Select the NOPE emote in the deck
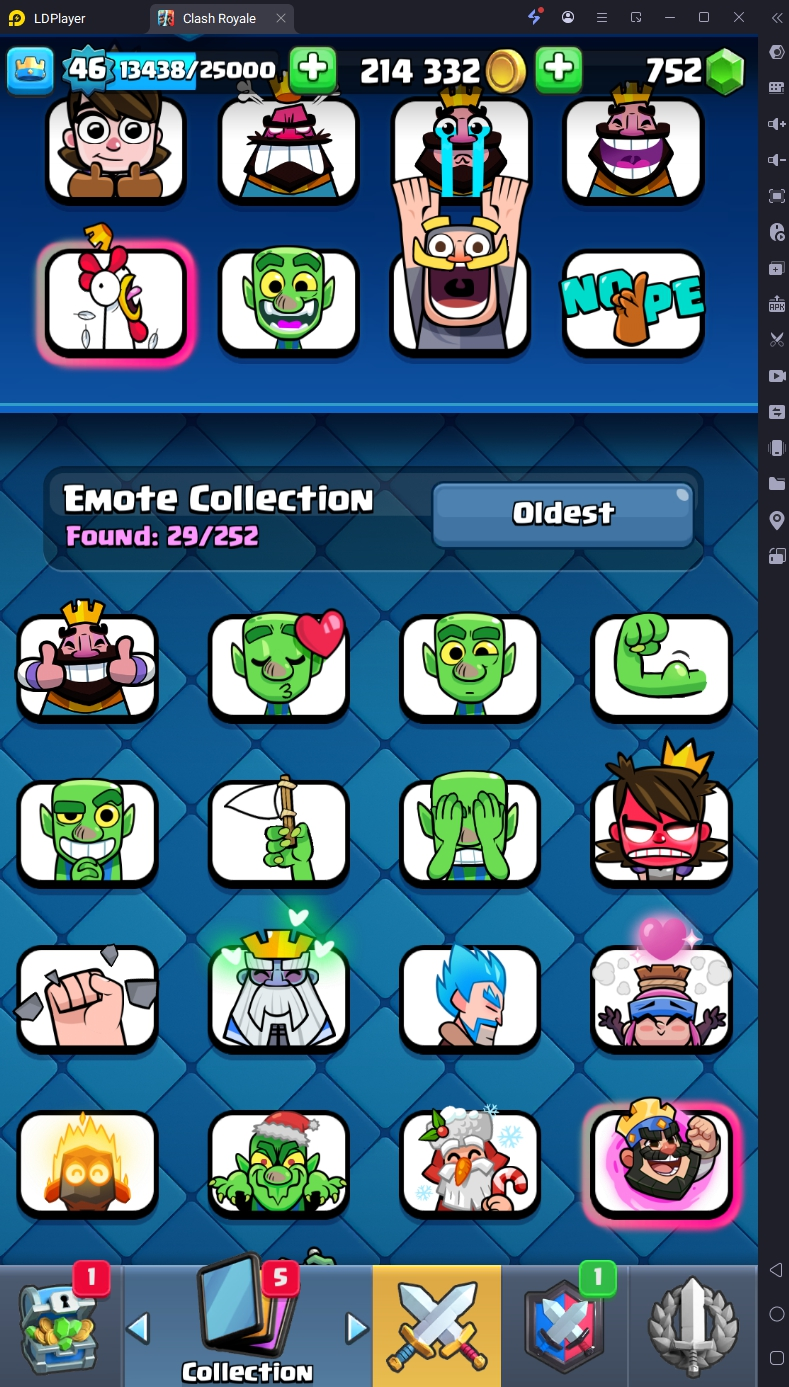The width and height of the screenshot is (789, 1387). point(633,300)
